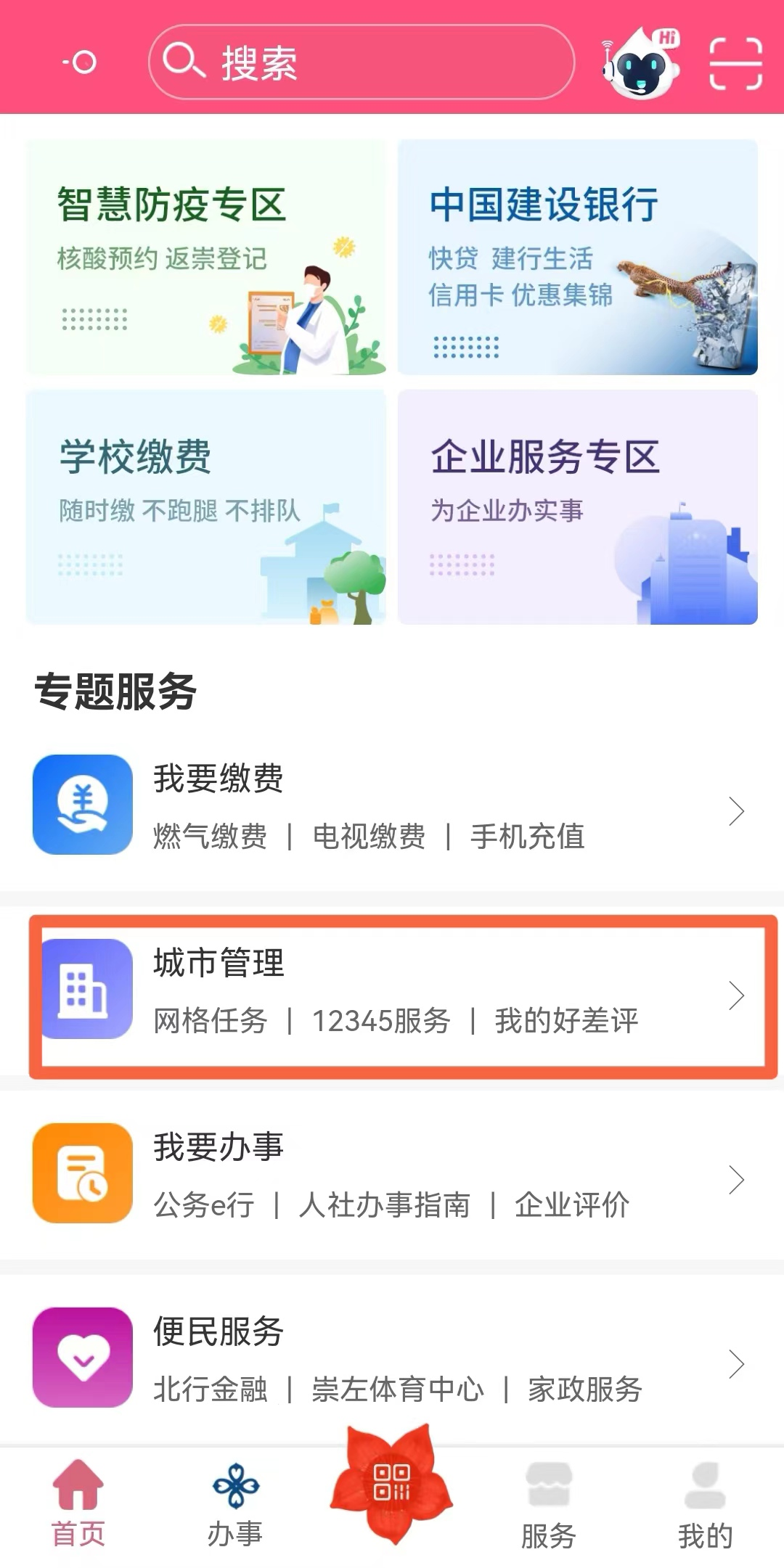This screenshot has height=1568, width=784.
Task: Open the 智慧防疫专区 card
Action: coord(206,257)
